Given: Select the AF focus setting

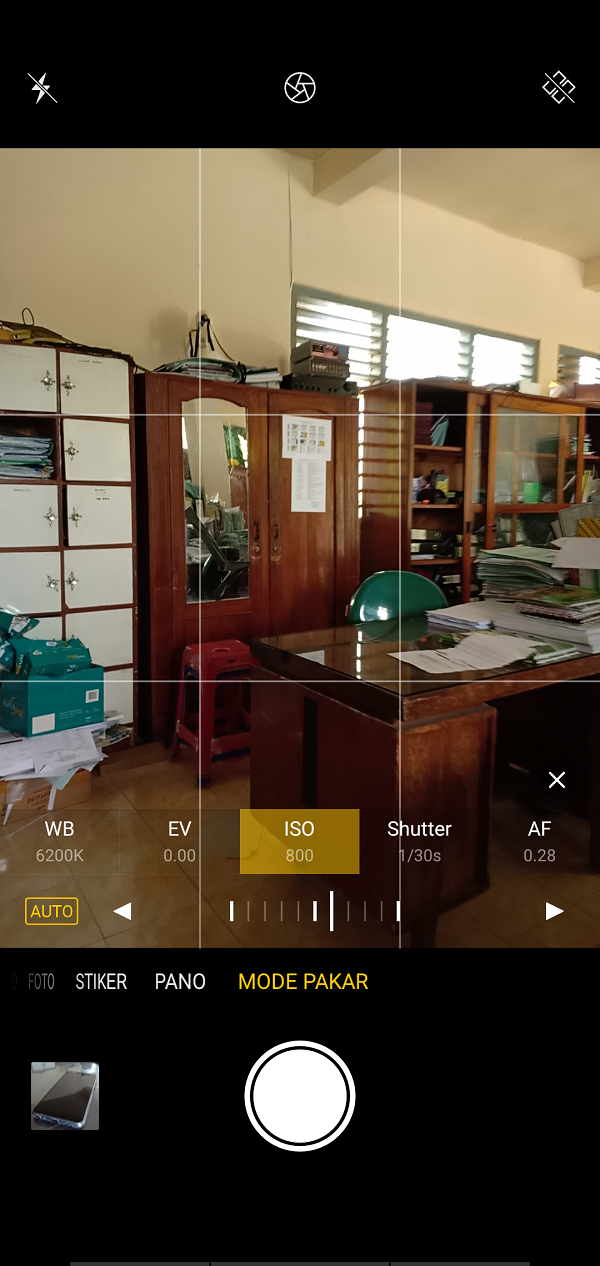Looking at the screenshot, I should pos(539,841).
